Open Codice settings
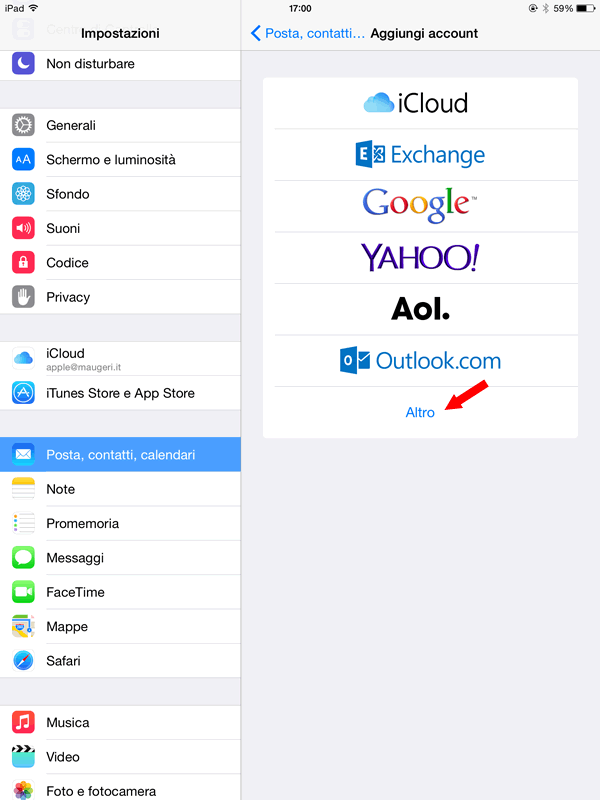The width and height of the screenshot is (600, 800). pos(120,263)
